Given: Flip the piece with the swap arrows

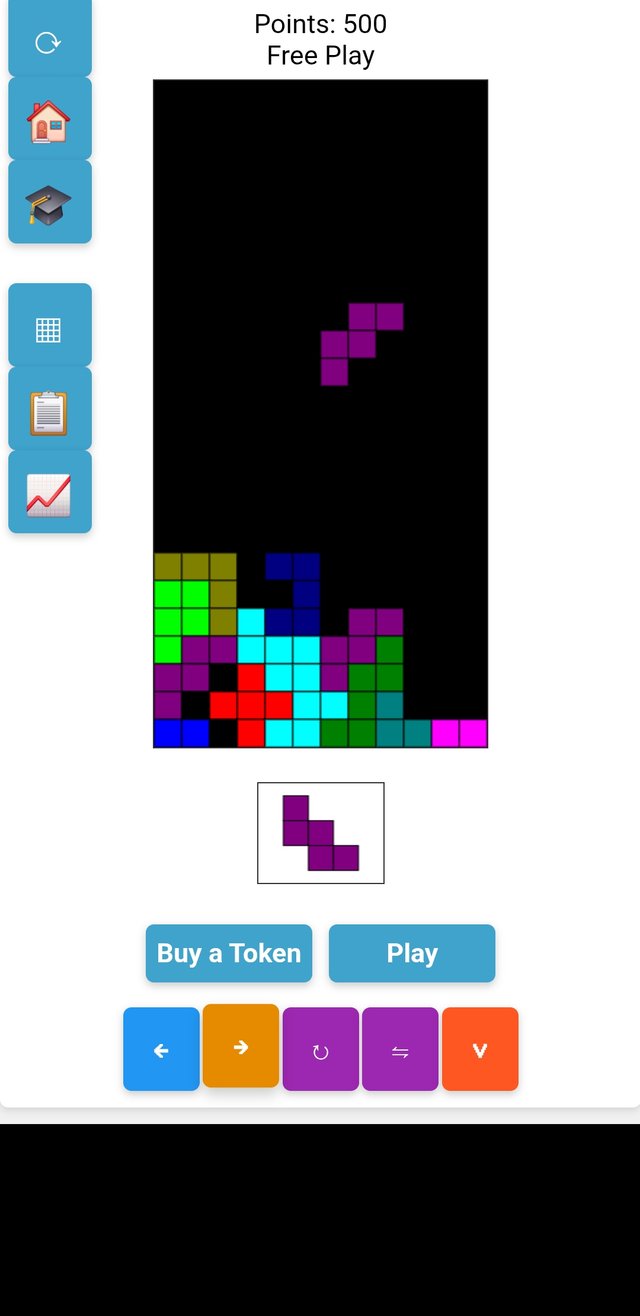Looking at the screenshot, I should [x=400, y=1050].
